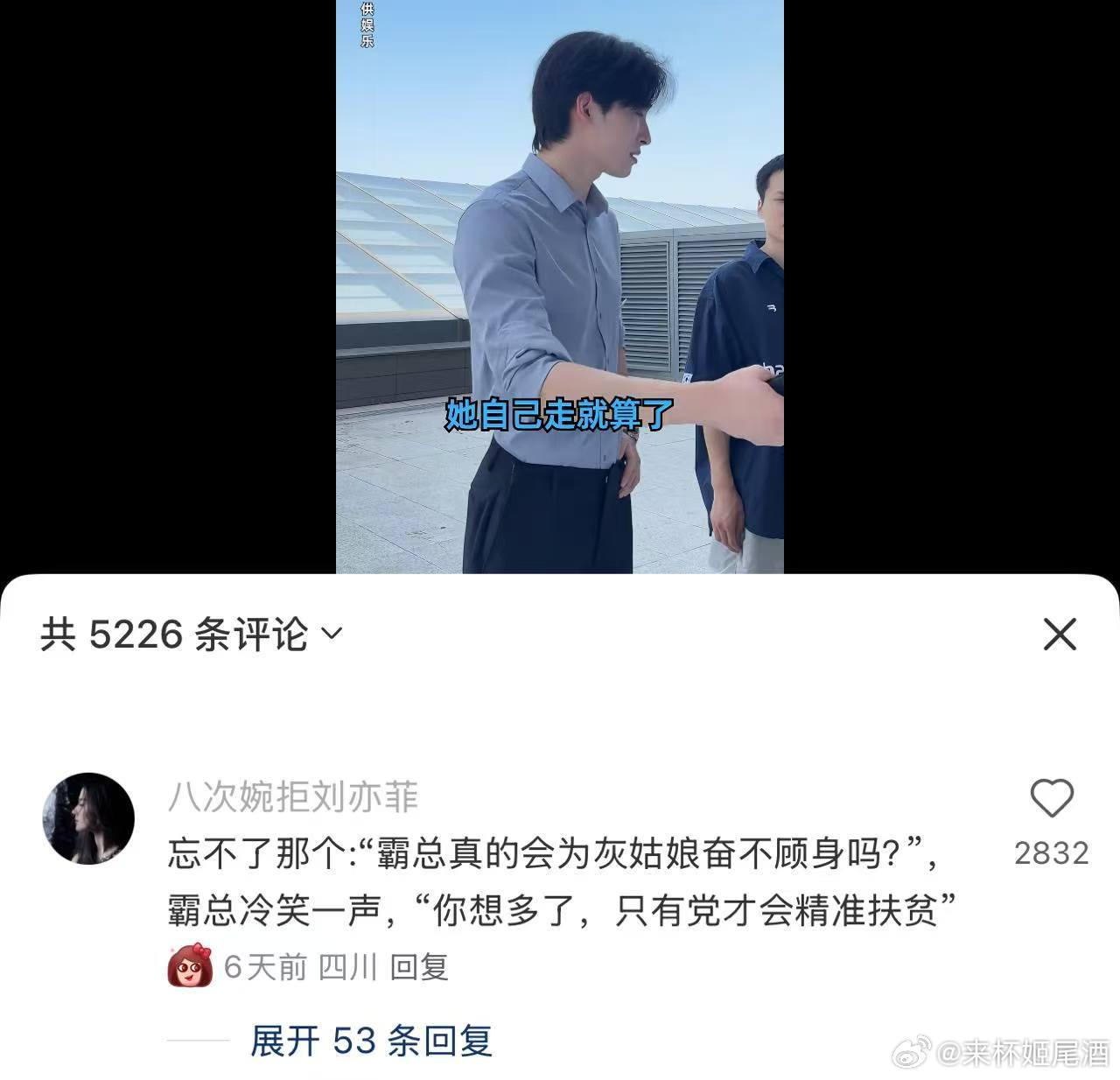Reply to 八次婉拒刘亦菲's comment via 回复
Image resolution: width=1120 pixels, height=1080 pixels.
(x=419, y=967)
